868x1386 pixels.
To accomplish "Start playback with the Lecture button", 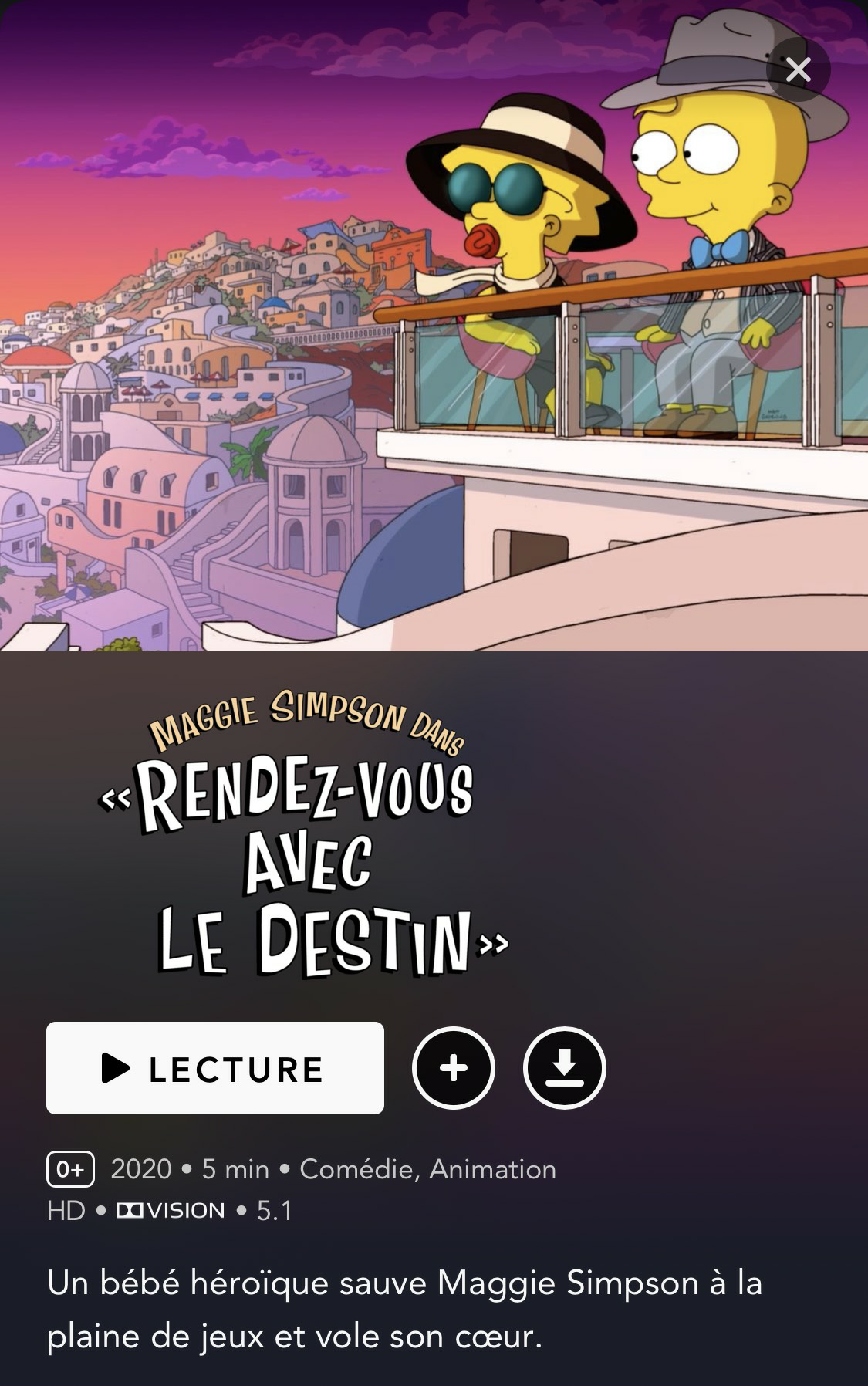I will point(215,1068).
